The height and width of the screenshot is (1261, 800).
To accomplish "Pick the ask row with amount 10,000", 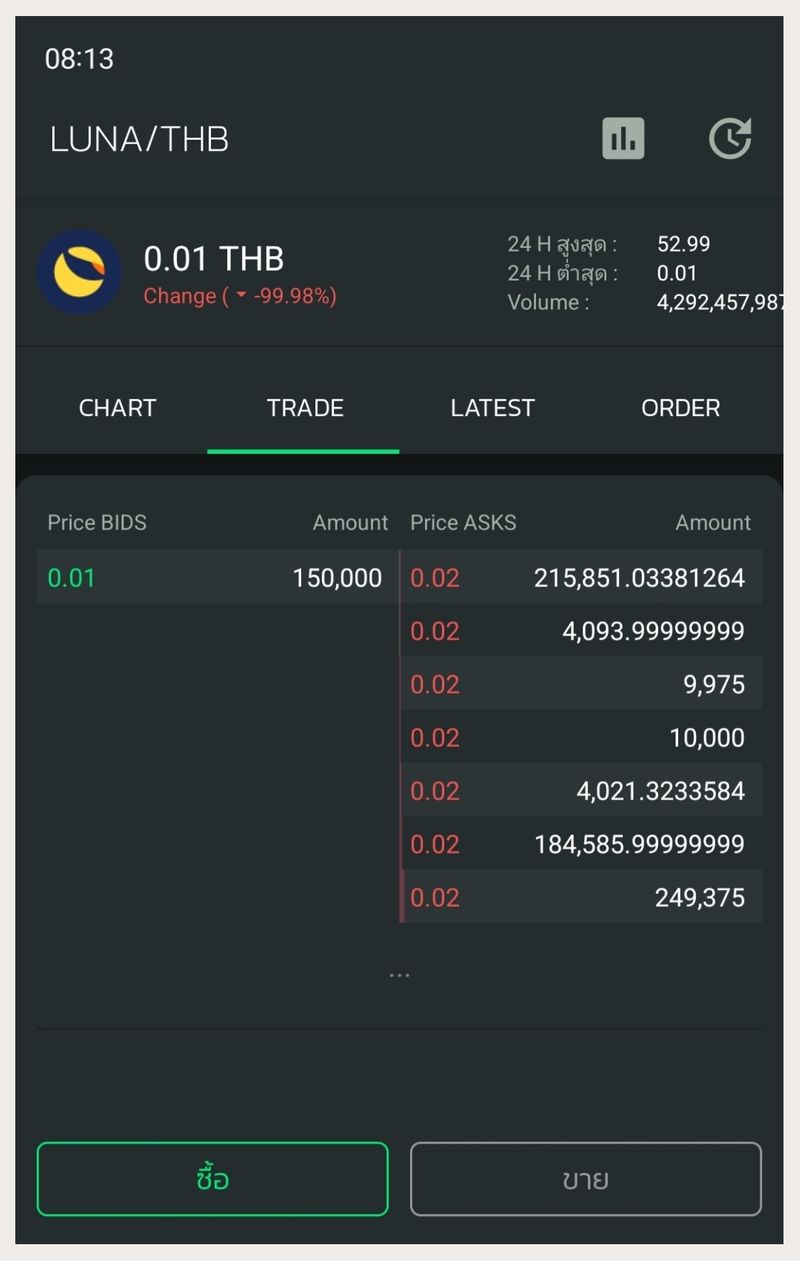I will pos(580,738).
